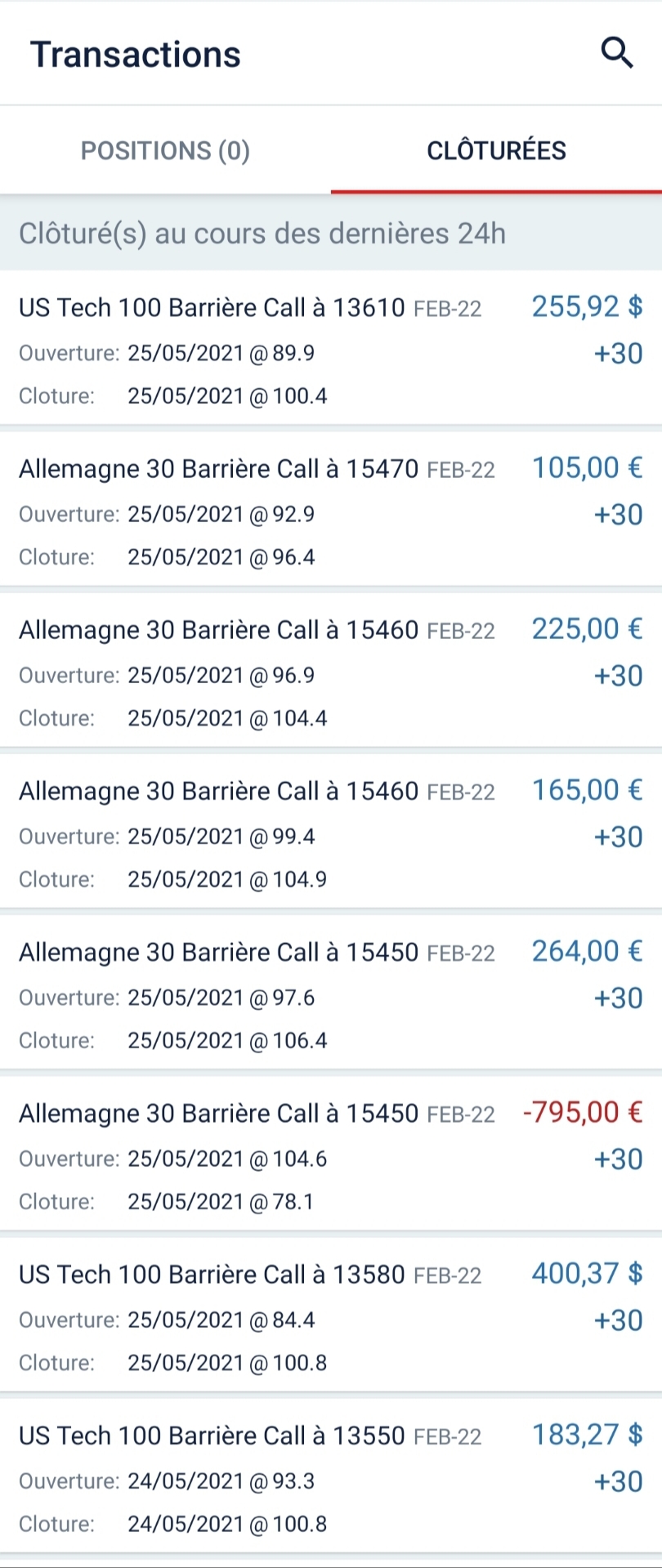Tap US Tech 100 Call à 13550 transaction
This screenshot has width=662, height=1568.
330,1476
